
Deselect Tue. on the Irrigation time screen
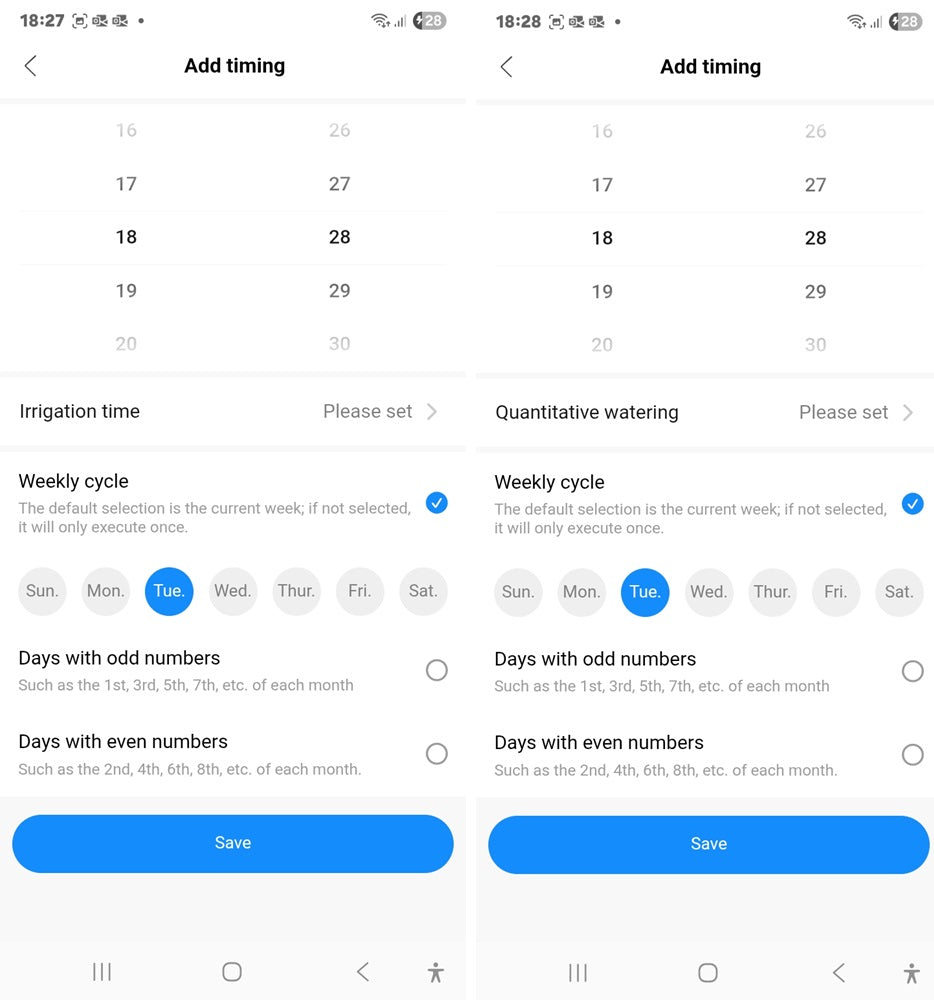coord(169,591)
